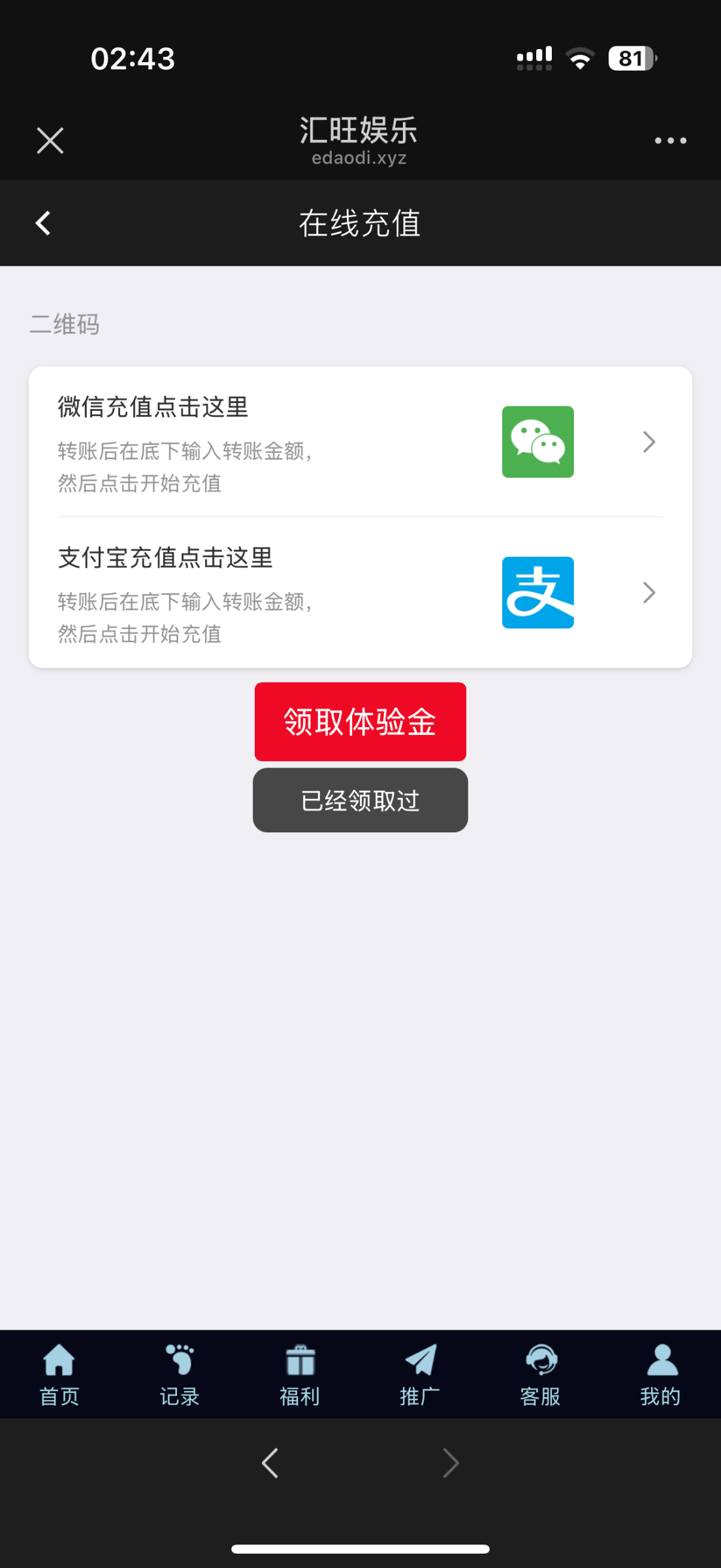Tap the 领取体验金 button
The width and height of the screenshot is (721, 1568).
point(360,722)
